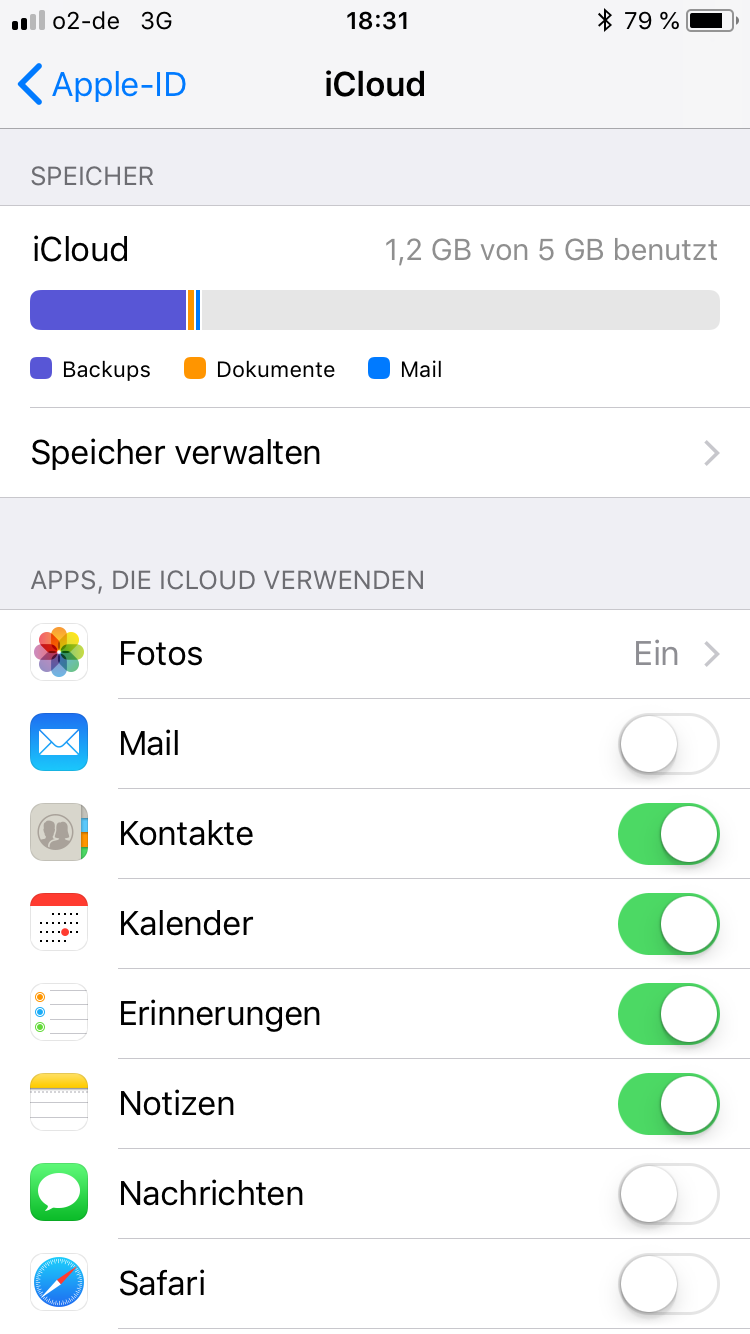
Task: Turn off Kontakte sync
Action: [x=668, y=834]
